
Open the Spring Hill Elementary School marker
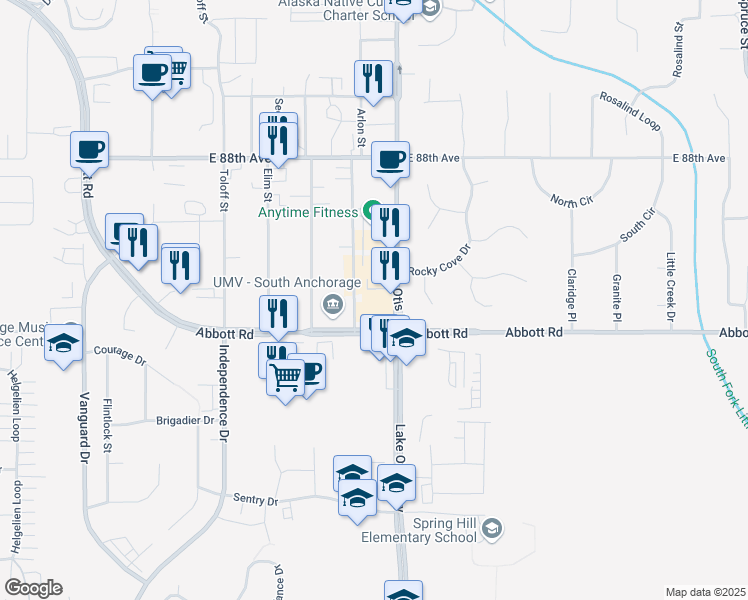(x=491, y=527)
